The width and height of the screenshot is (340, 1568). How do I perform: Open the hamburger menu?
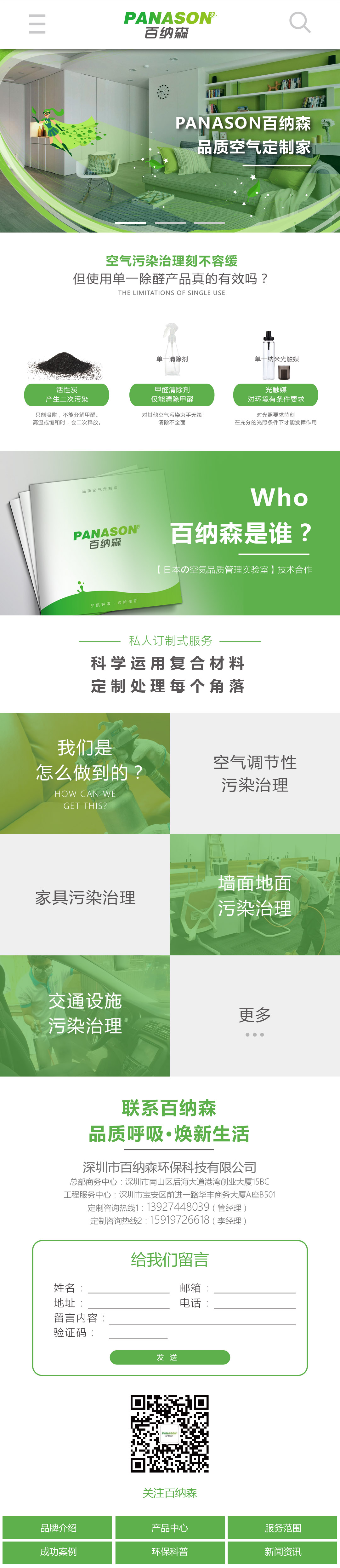[37, 24]
